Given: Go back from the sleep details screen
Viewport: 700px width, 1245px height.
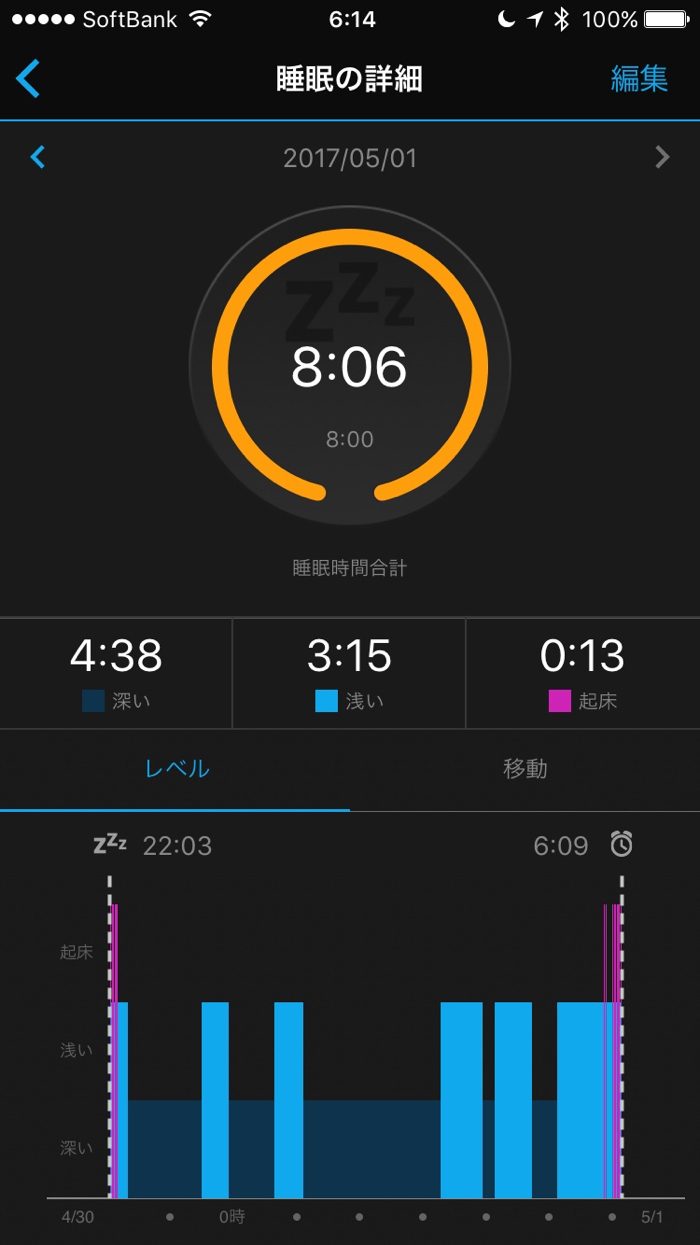Looking at the screenshot, I should pos(29,78).
